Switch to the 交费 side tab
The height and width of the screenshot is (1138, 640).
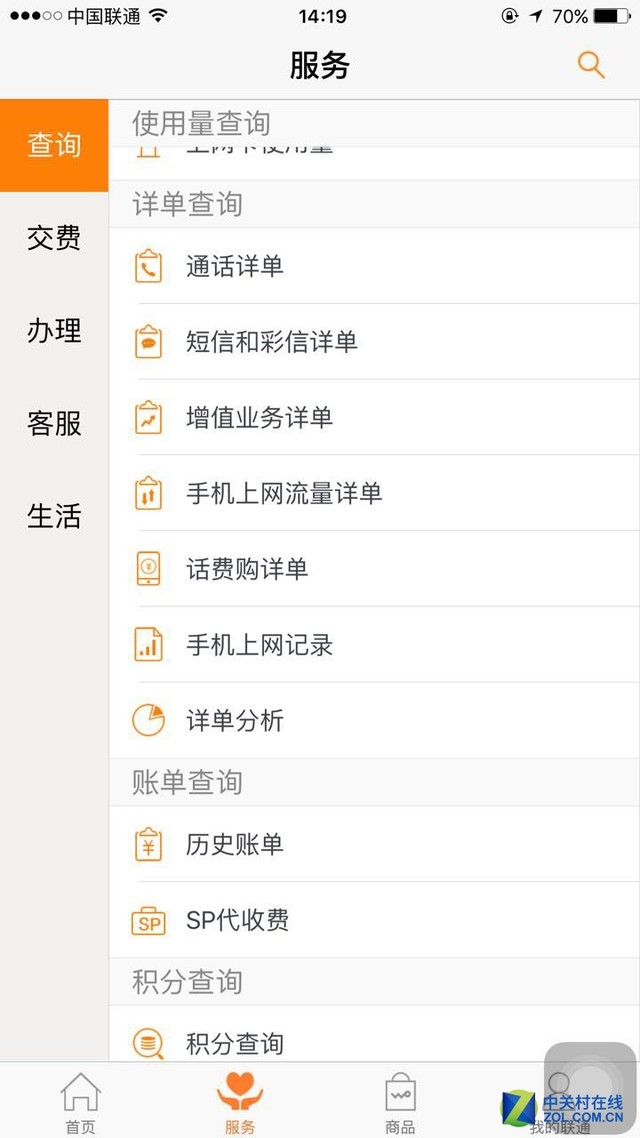click(x=54, y=238)
